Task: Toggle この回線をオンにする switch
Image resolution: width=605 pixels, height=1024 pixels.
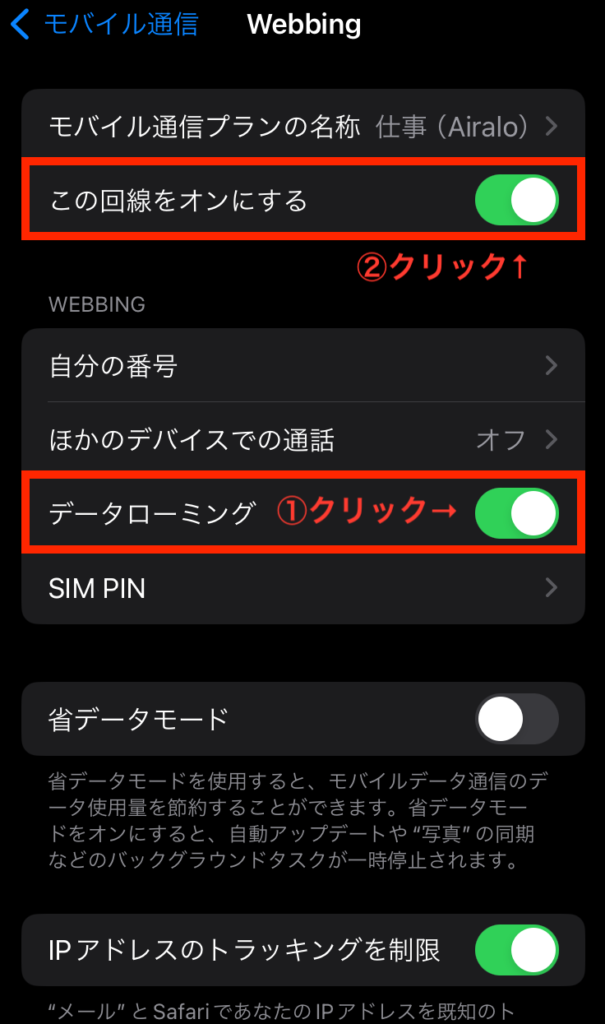Action: (516, 201)
